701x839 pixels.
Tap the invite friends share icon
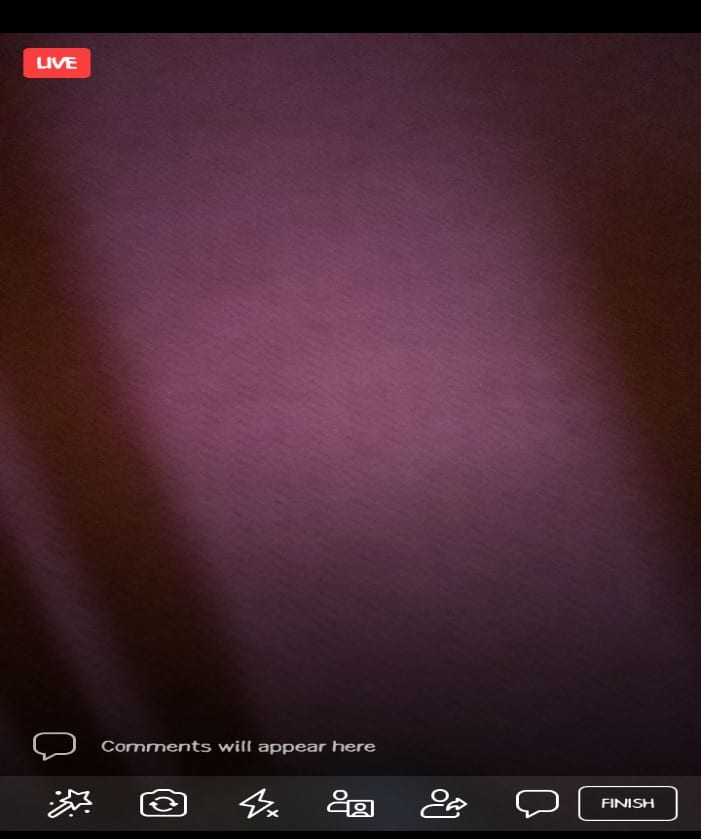pos(444,803)
